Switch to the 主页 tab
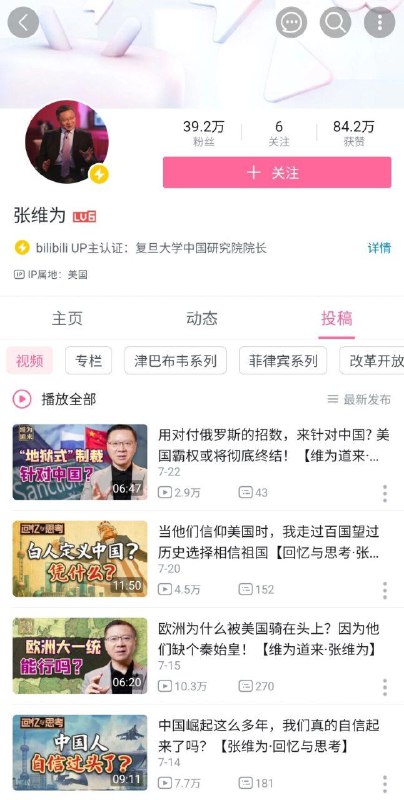This screenshot has height=800, width=404. pyautogui.click(x=67, y=318)
